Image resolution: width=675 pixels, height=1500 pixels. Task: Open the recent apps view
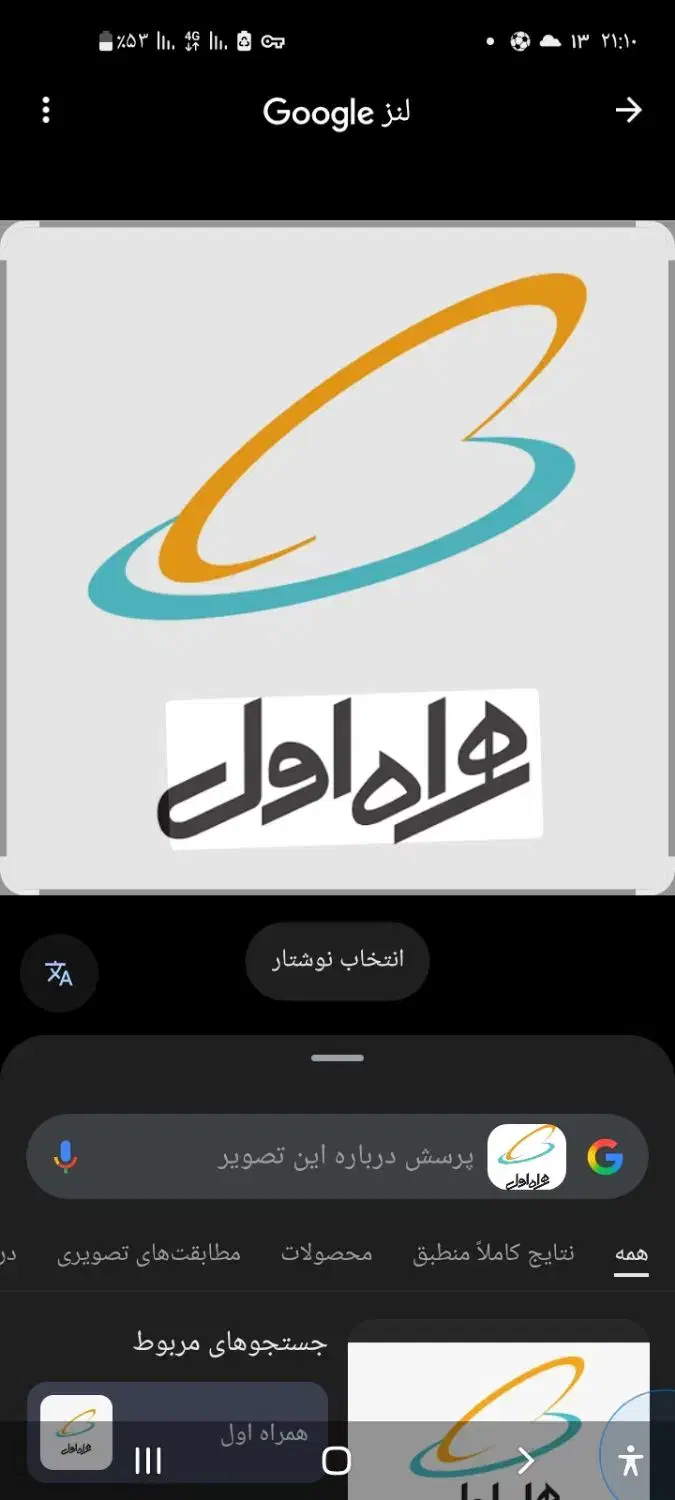coord(148,1461)
